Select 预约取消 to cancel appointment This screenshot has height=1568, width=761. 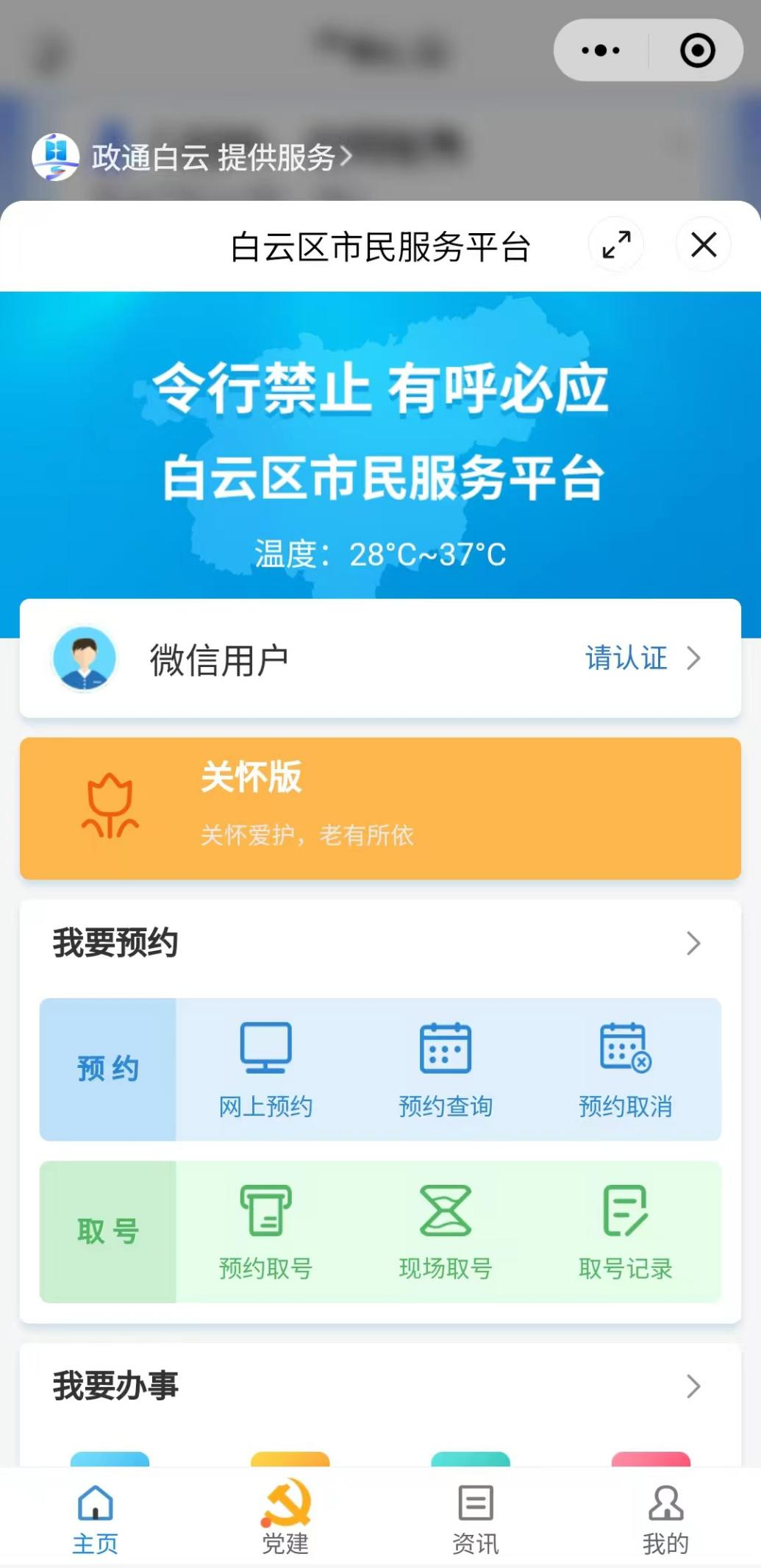click(626, 1070)
